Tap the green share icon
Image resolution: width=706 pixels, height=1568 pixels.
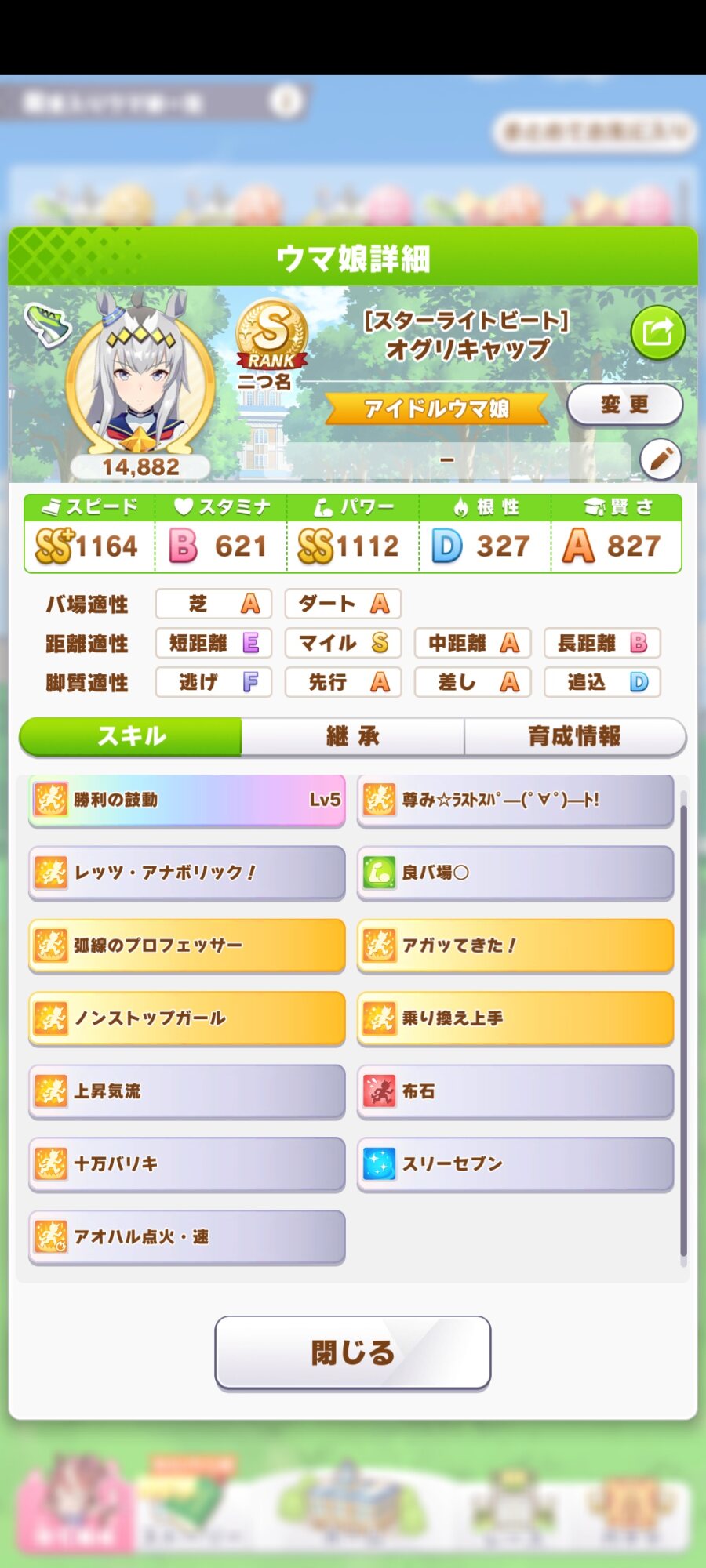click(657, 332)
